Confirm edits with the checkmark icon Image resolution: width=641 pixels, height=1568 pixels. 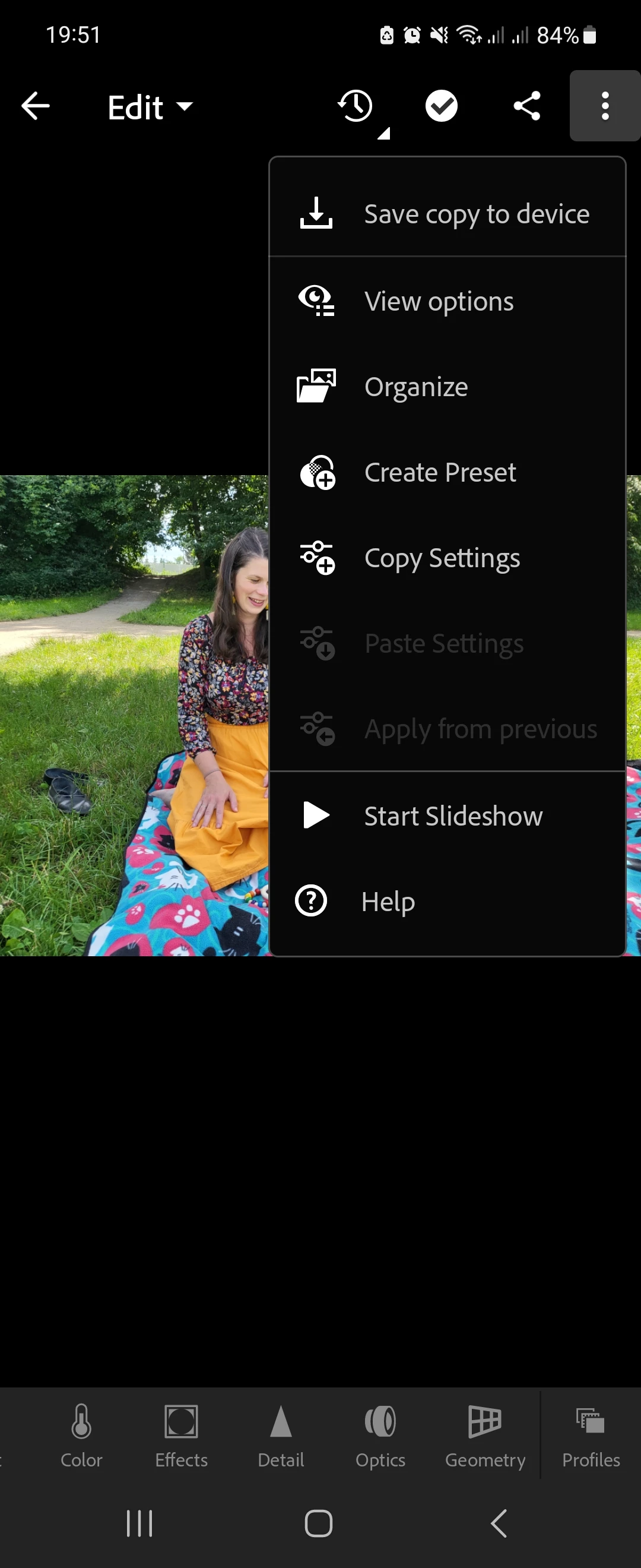(x=441, y=106)
